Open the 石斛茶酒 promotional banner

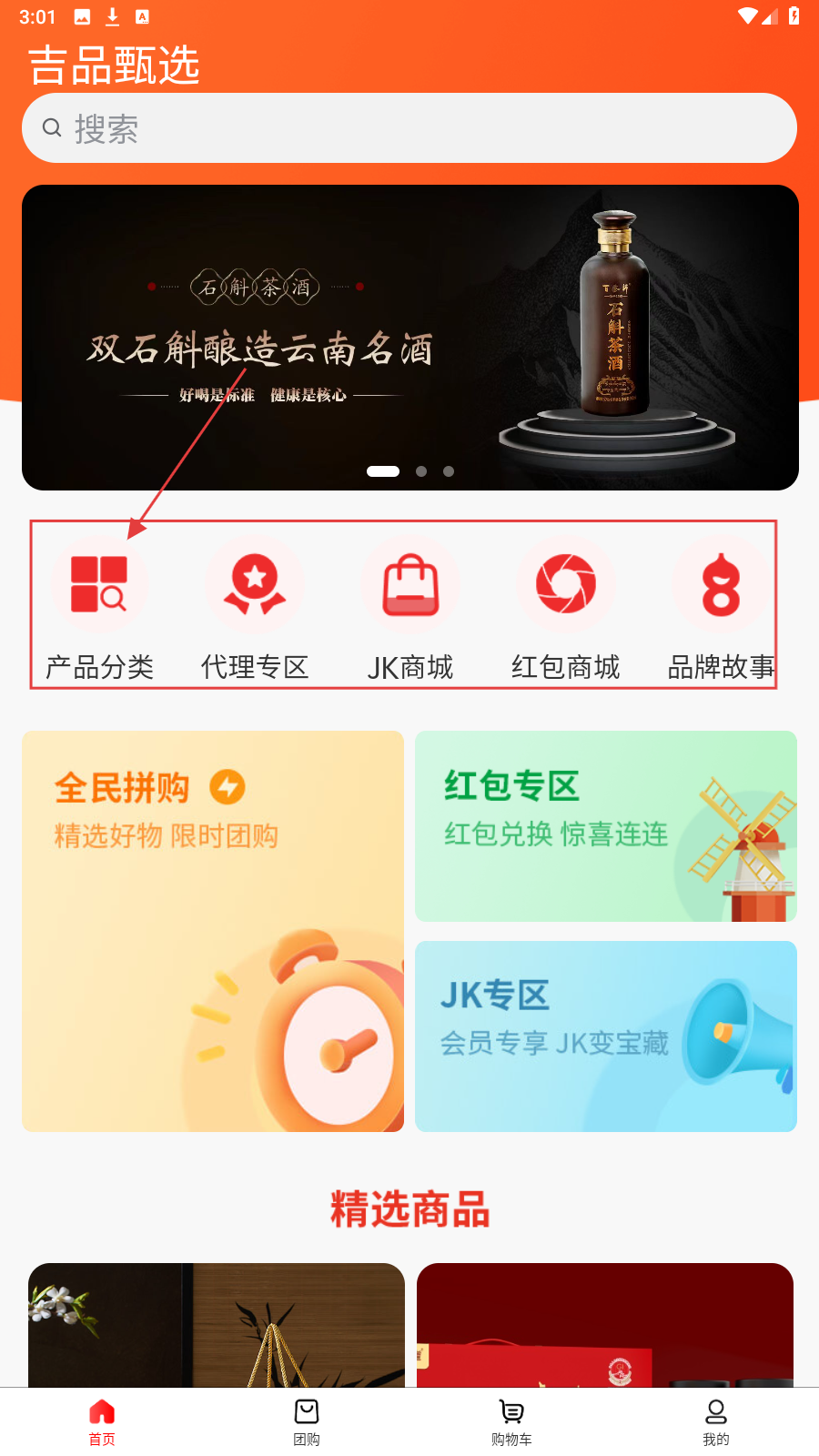click(409, 337)
